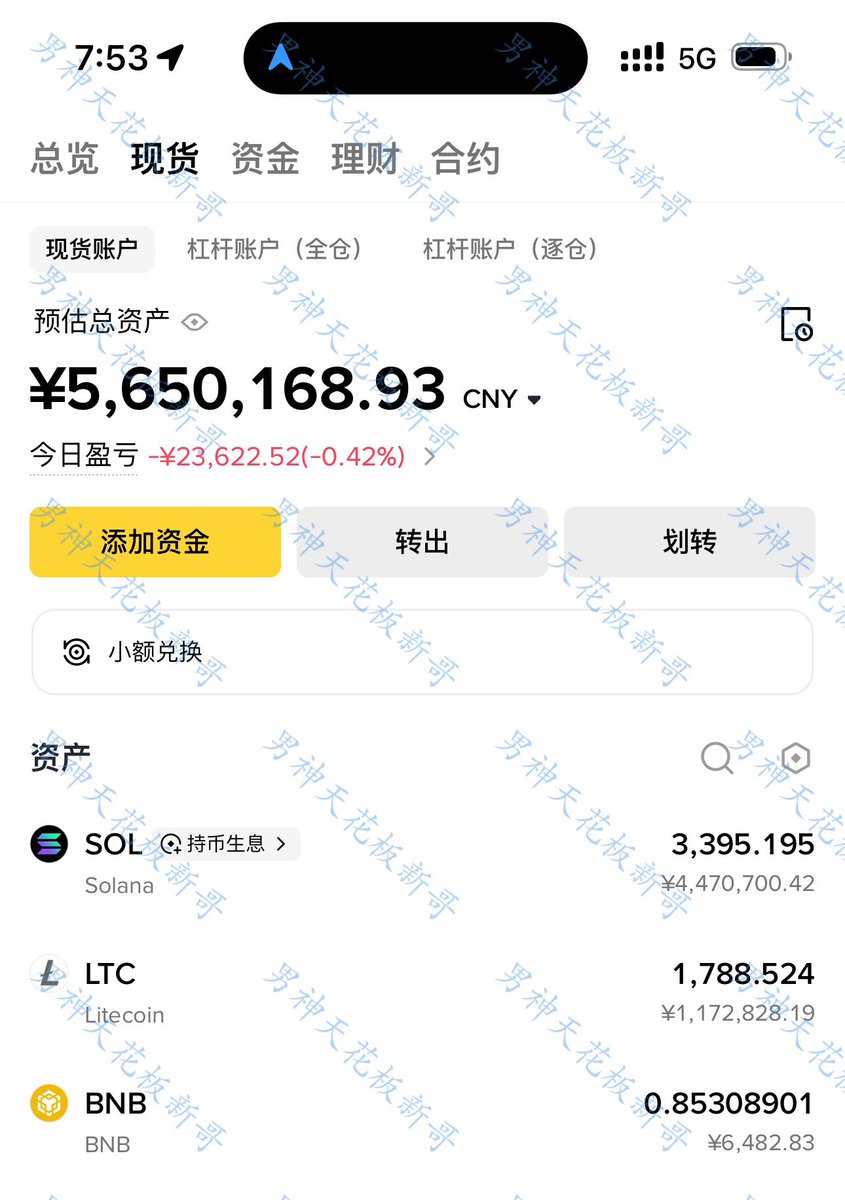Image resolution: width=845 pixels, height=1200 pixels.
Task: Hide the estimated total assets value
Action: click(194, 322)
